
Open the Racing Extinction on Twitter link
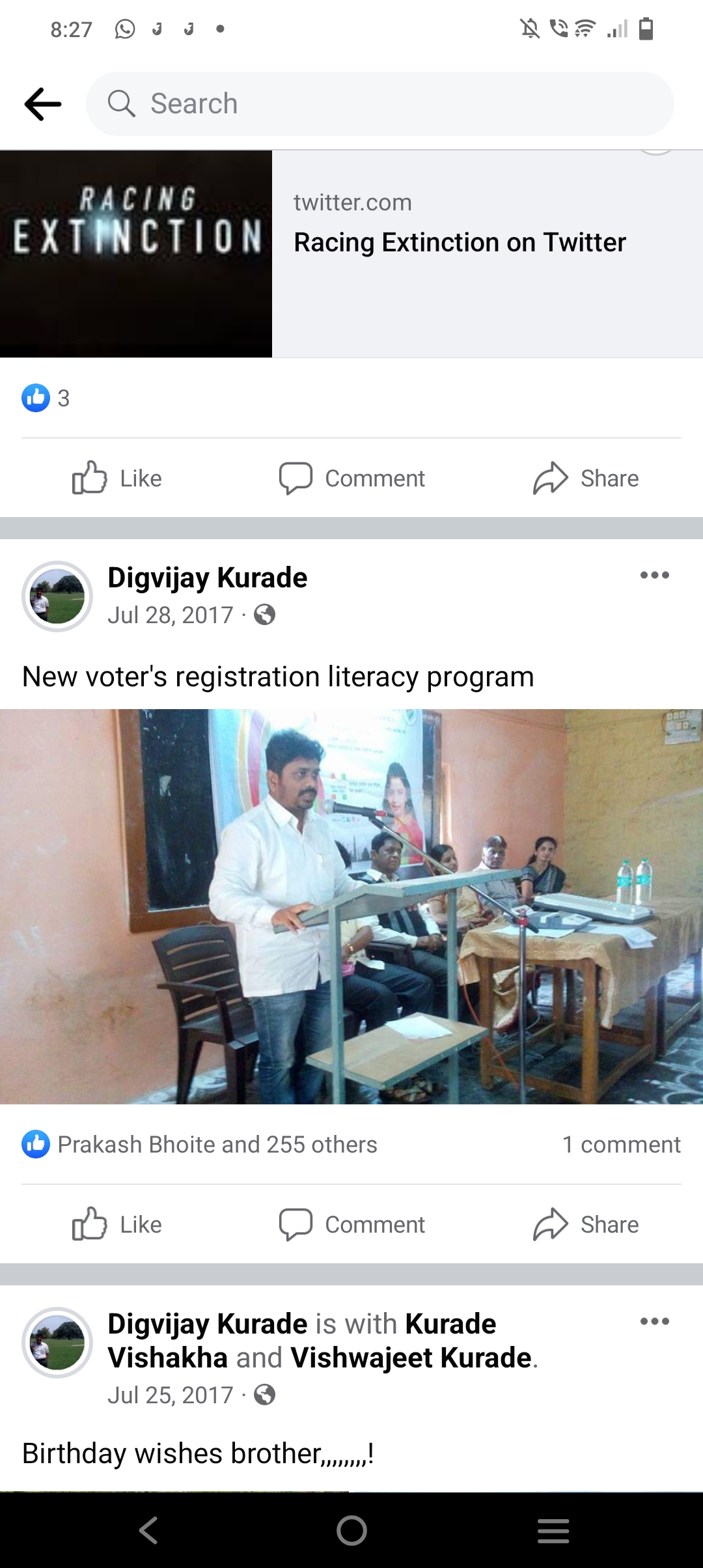(351, 254)
